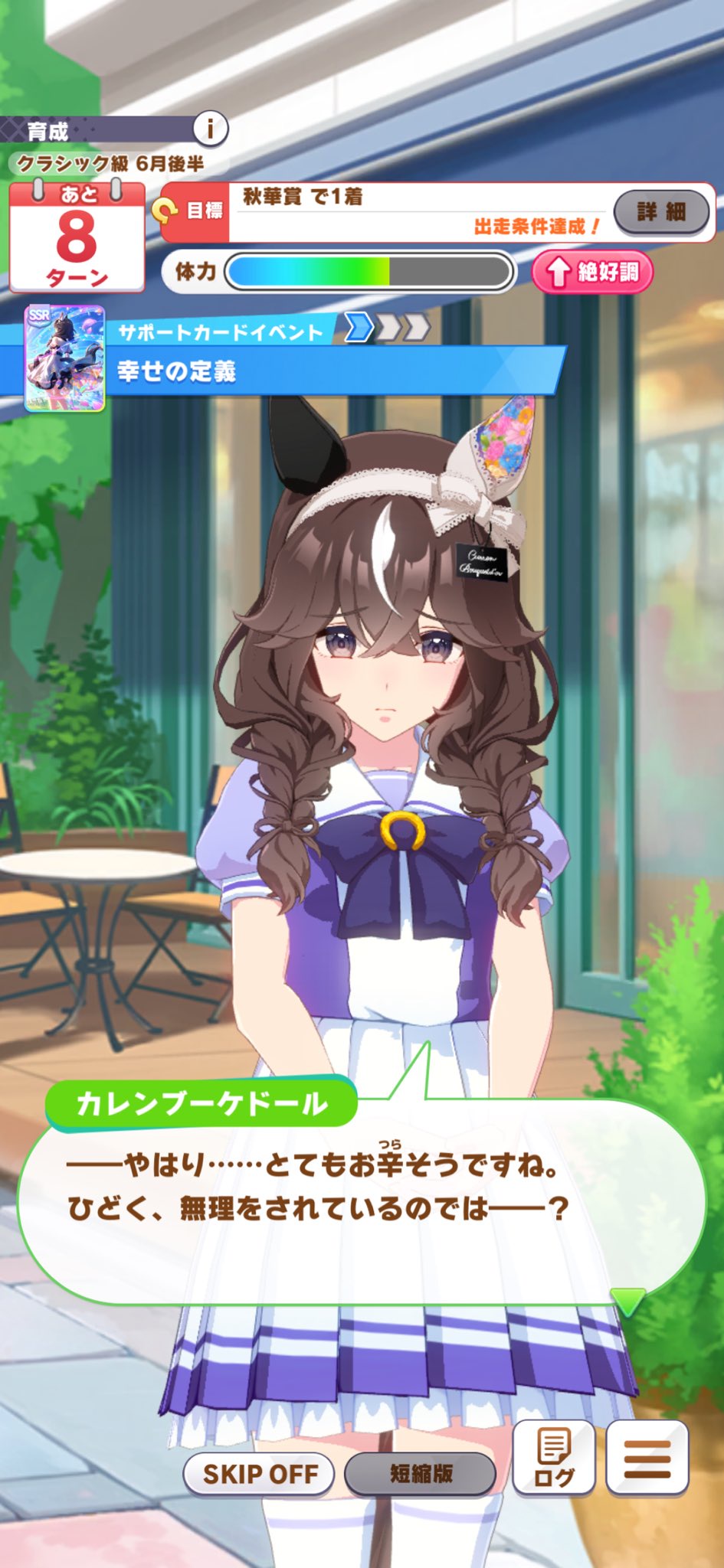Open the hamburger menu

[x=647, y=1458]
